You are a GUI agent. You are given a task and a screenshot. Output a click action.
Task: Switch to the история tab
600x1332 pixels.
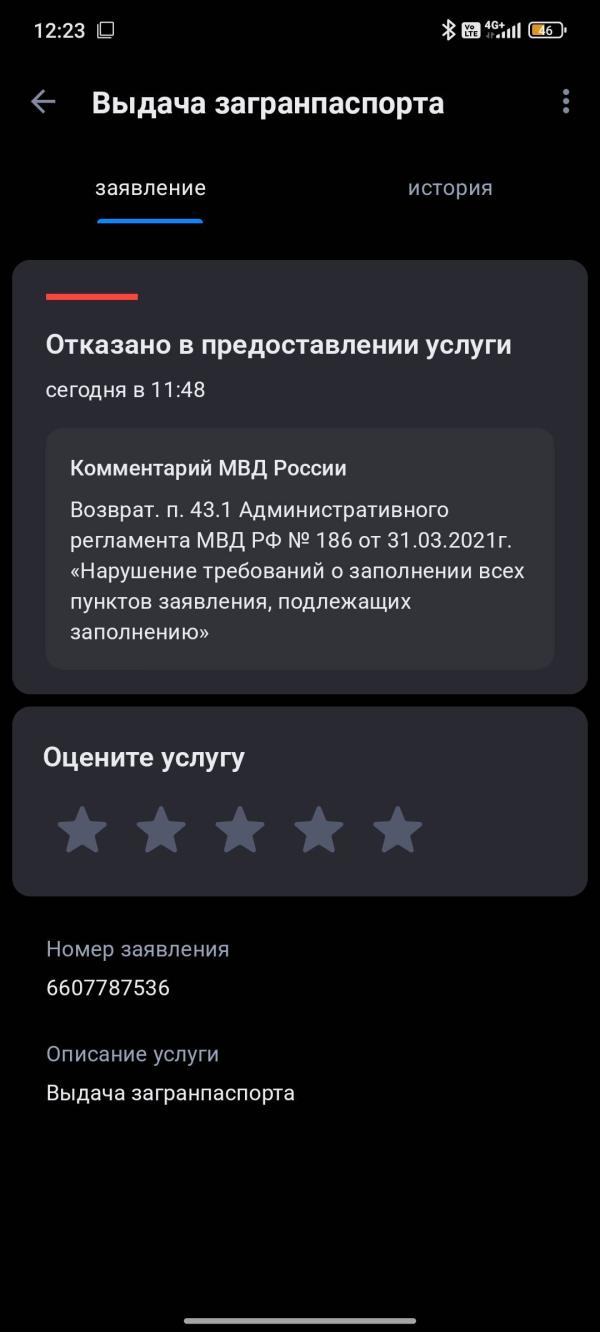point(450,188)
